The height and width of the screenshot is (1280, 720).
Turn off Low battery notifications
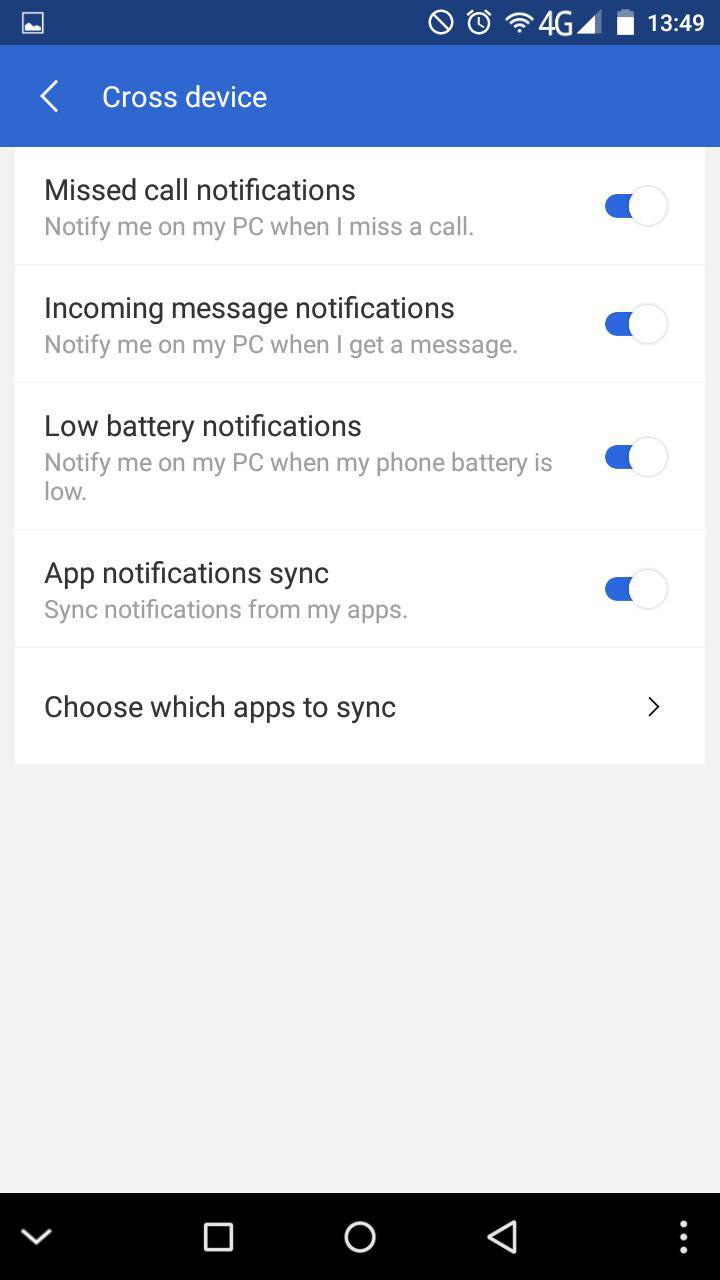coord(636,457)
